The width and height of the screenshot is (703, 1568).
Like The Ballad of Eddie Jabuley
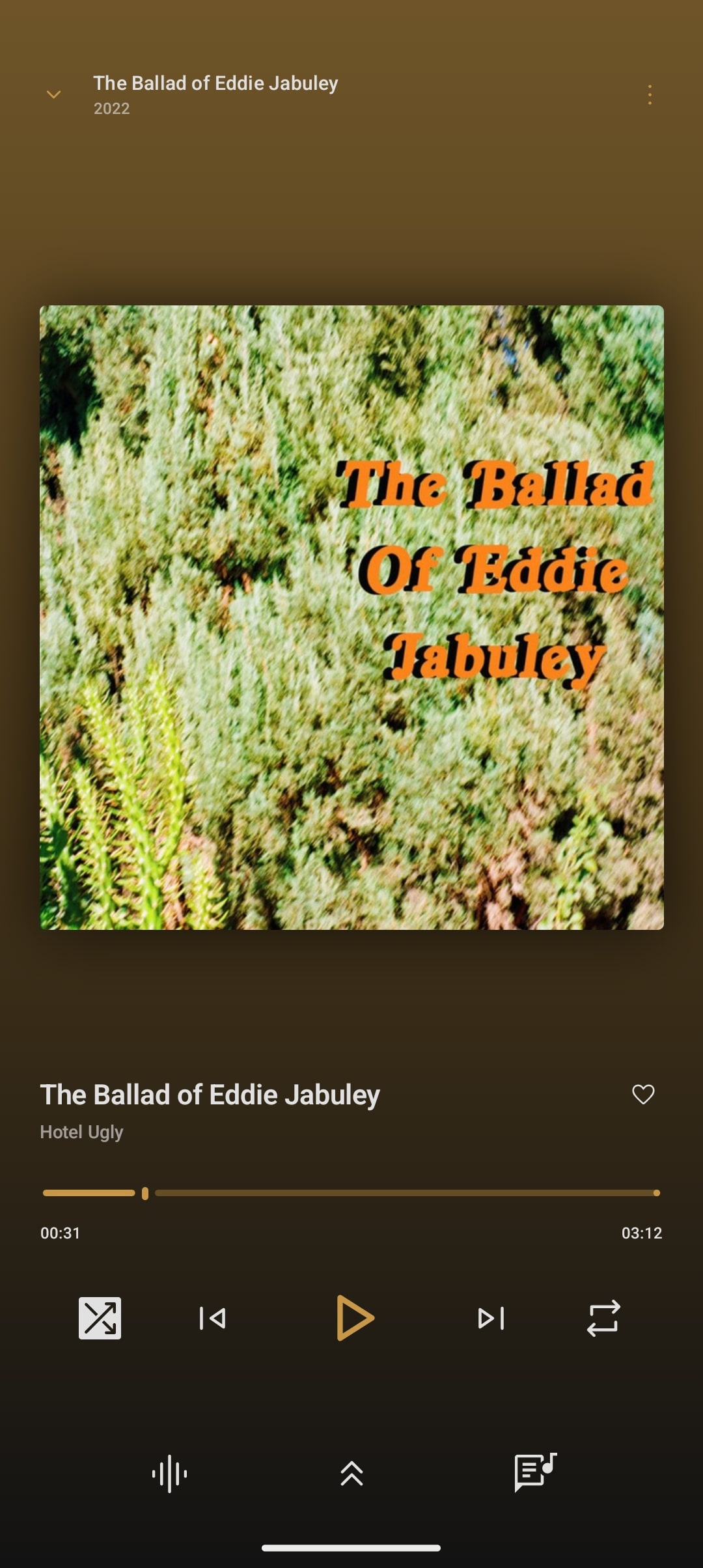(x=643, y=1094)
